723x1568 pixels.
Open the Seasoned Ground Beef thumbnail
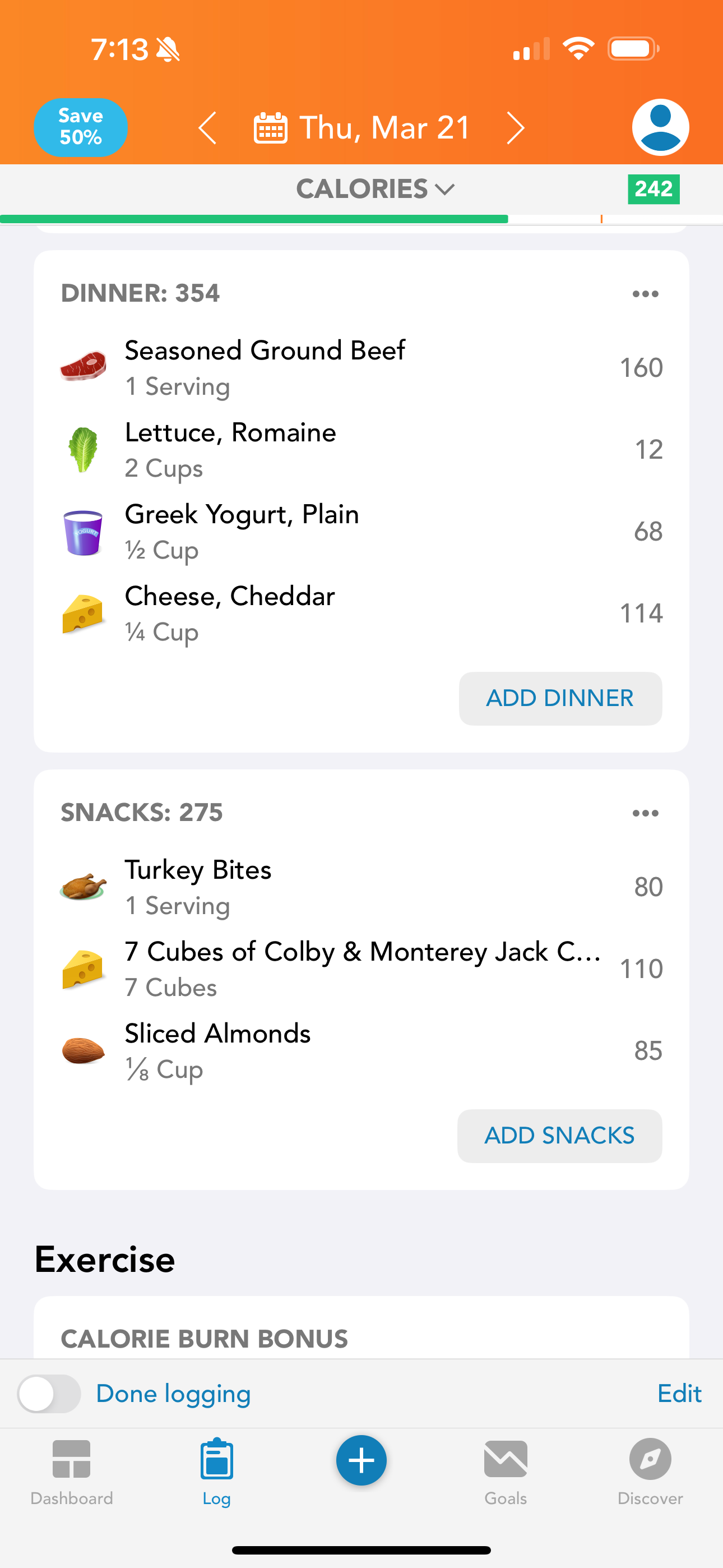(x=84, y=366)
